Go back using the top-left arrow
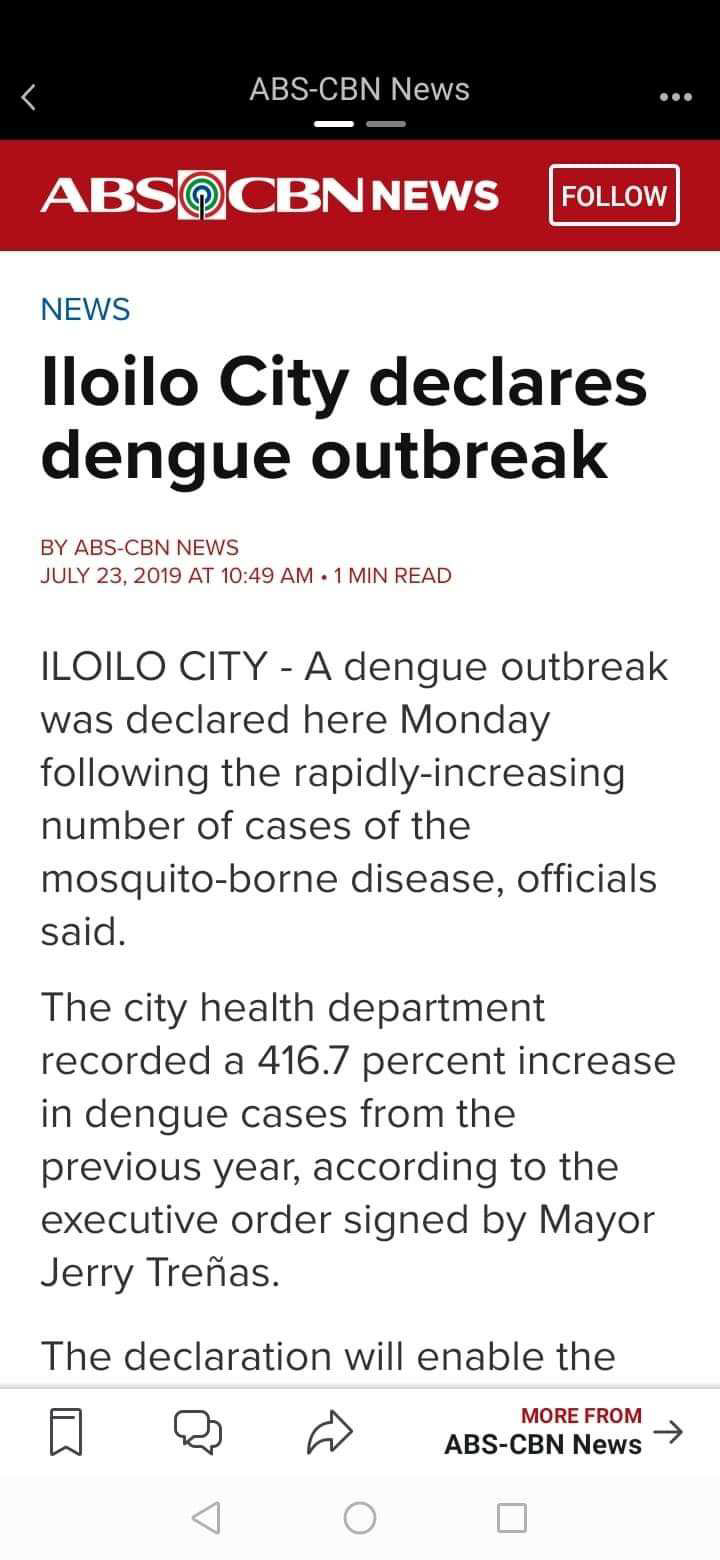The height and width of the screenshot is (1560, 720). pyautogui.click(x=29, y=97)
